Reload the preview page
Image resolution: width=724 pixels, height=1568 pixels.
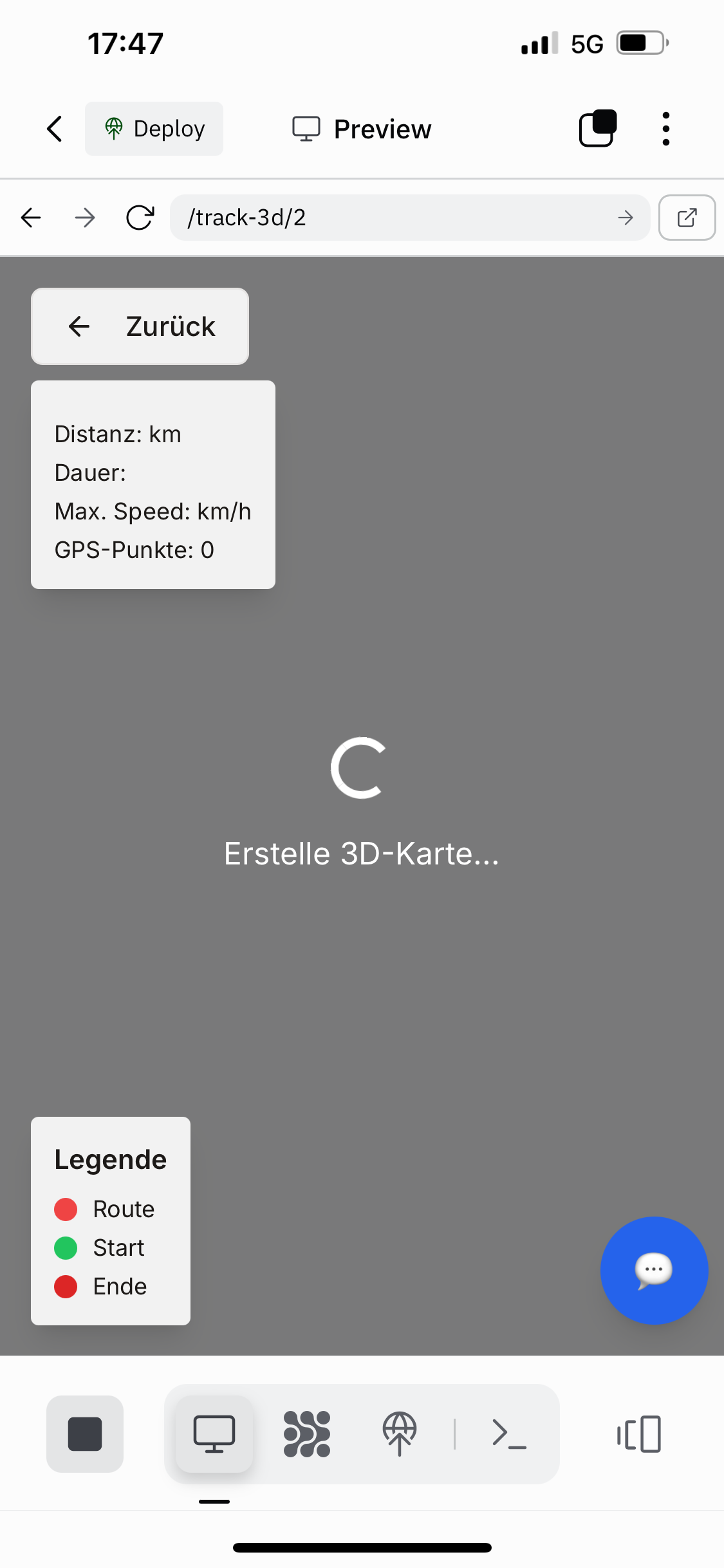click(x=140, y=218)
